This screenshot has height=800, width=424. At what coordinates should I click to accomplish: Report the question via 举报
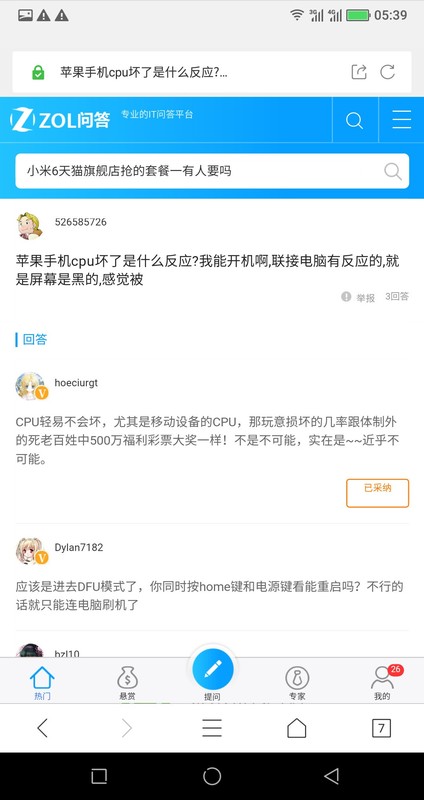(358, 297)
